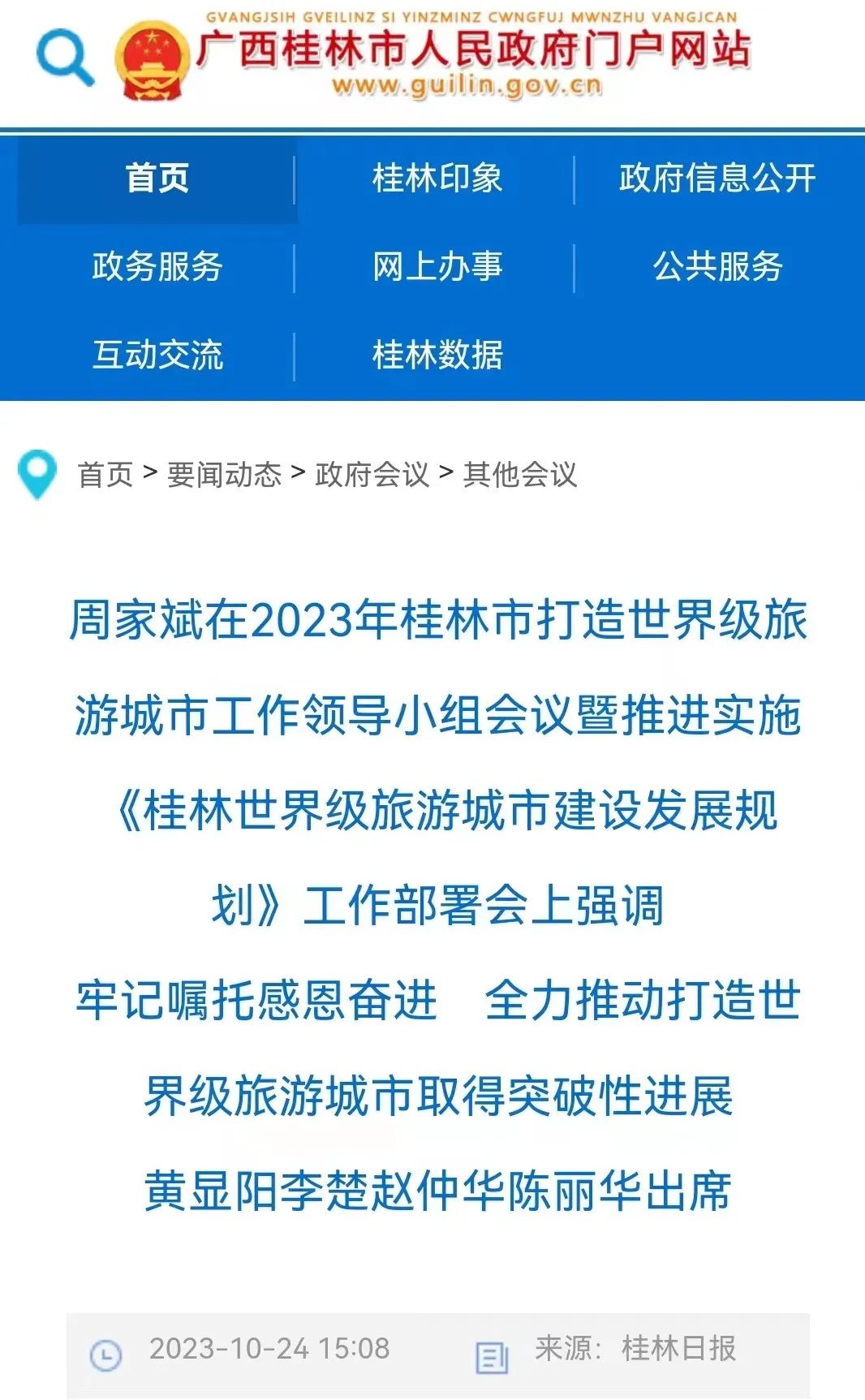Open the 桂林印象 section

(x=437, y=179)
